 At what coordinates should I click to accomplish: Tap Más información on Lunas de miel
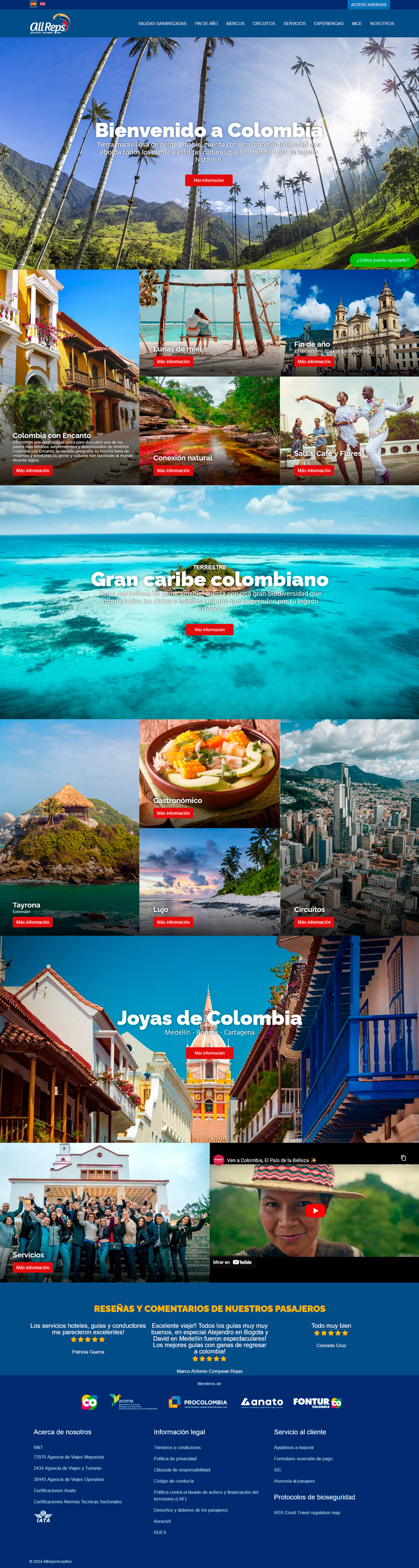173,362
